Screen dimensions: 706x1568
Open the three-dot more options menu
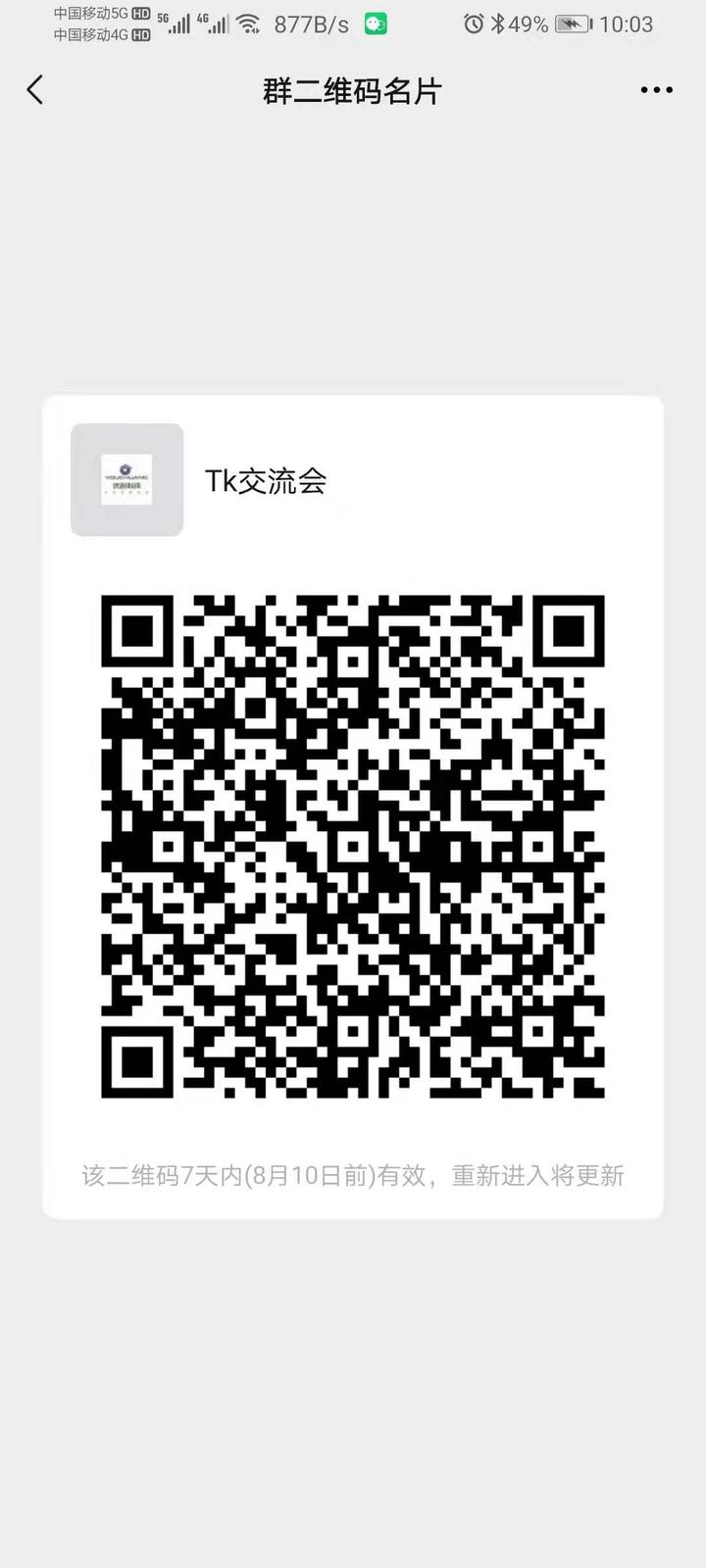[656, 90]
